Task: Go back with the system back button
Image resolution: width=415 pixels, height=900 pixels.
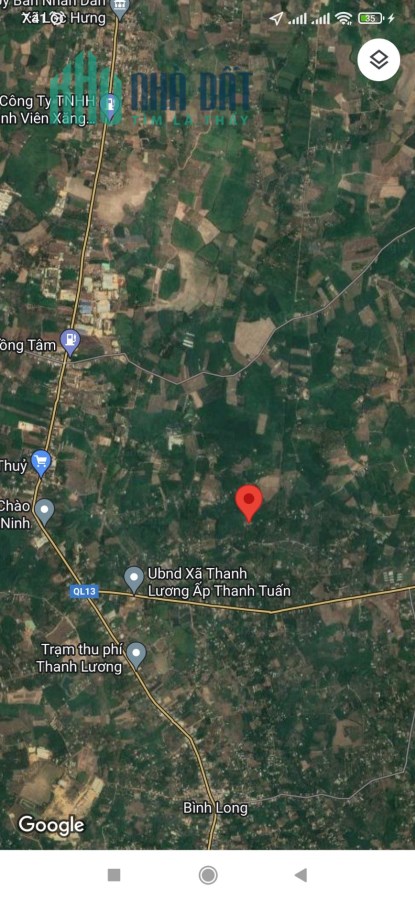Action: 300,875
